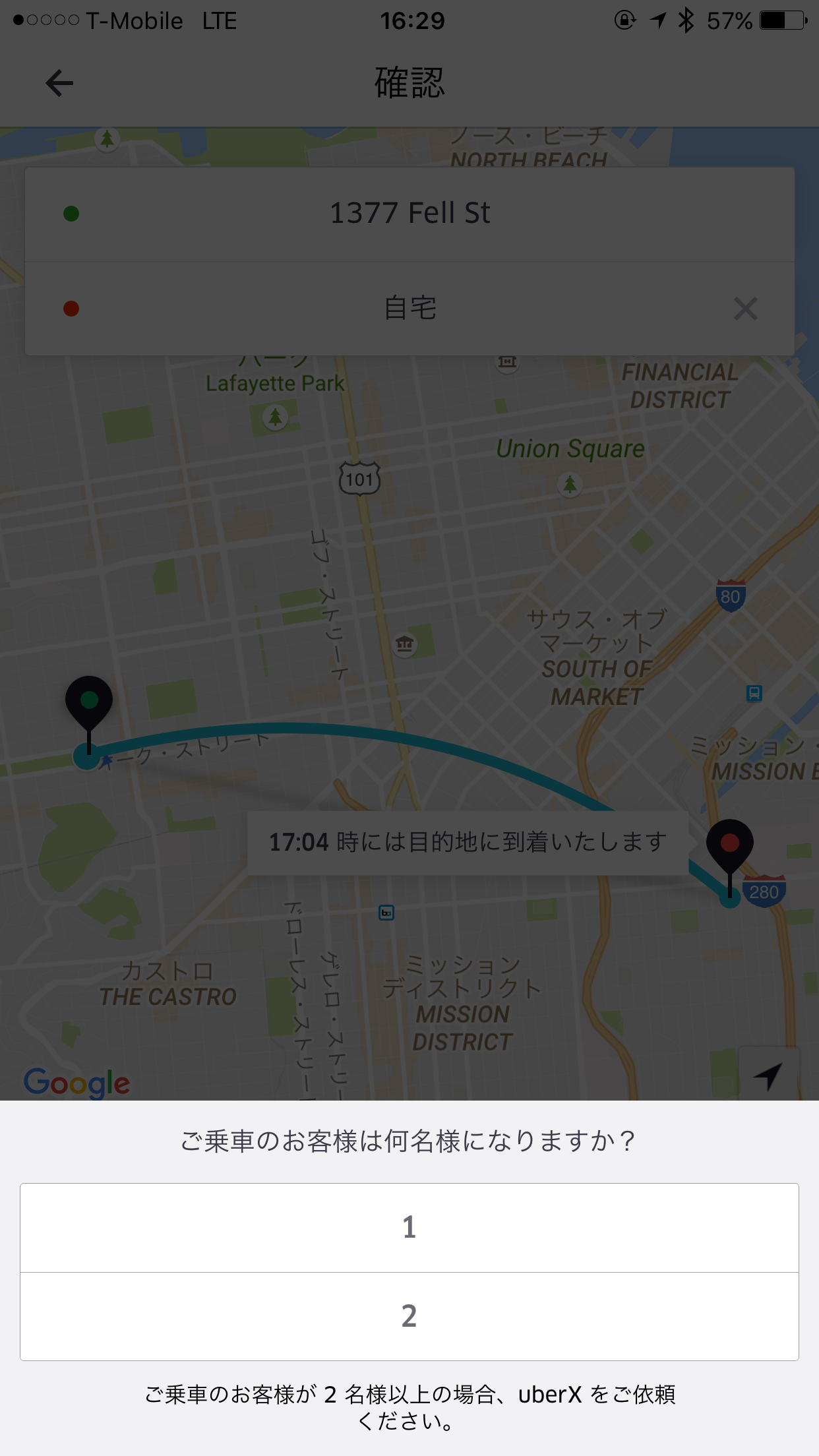Tap the back arrow to leave 確認 screen
Viewport: 819px width, 1456px height.
click(60, 82)
